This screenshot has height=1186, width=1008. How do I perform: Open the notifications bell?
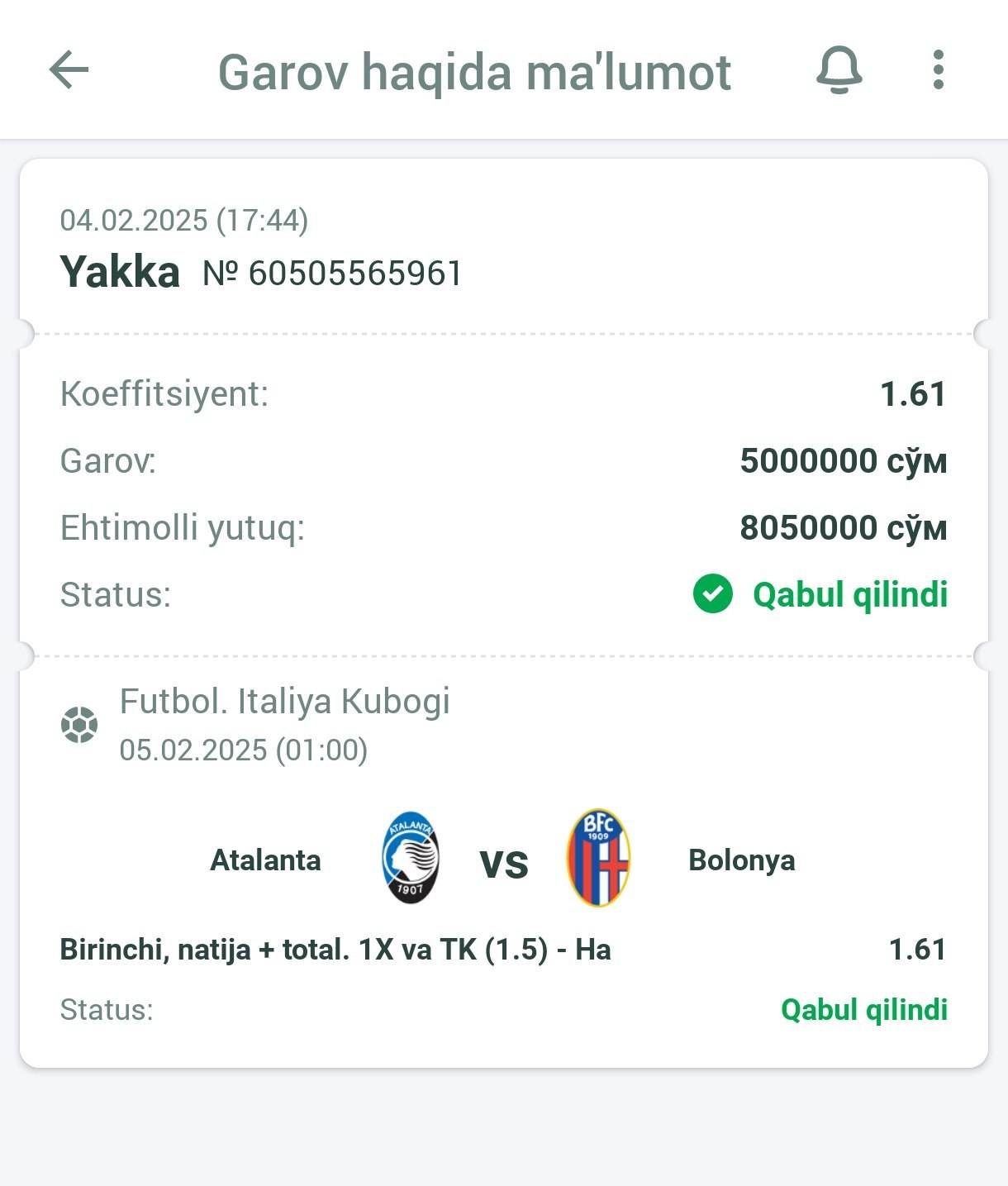click(x=839, y=69)
